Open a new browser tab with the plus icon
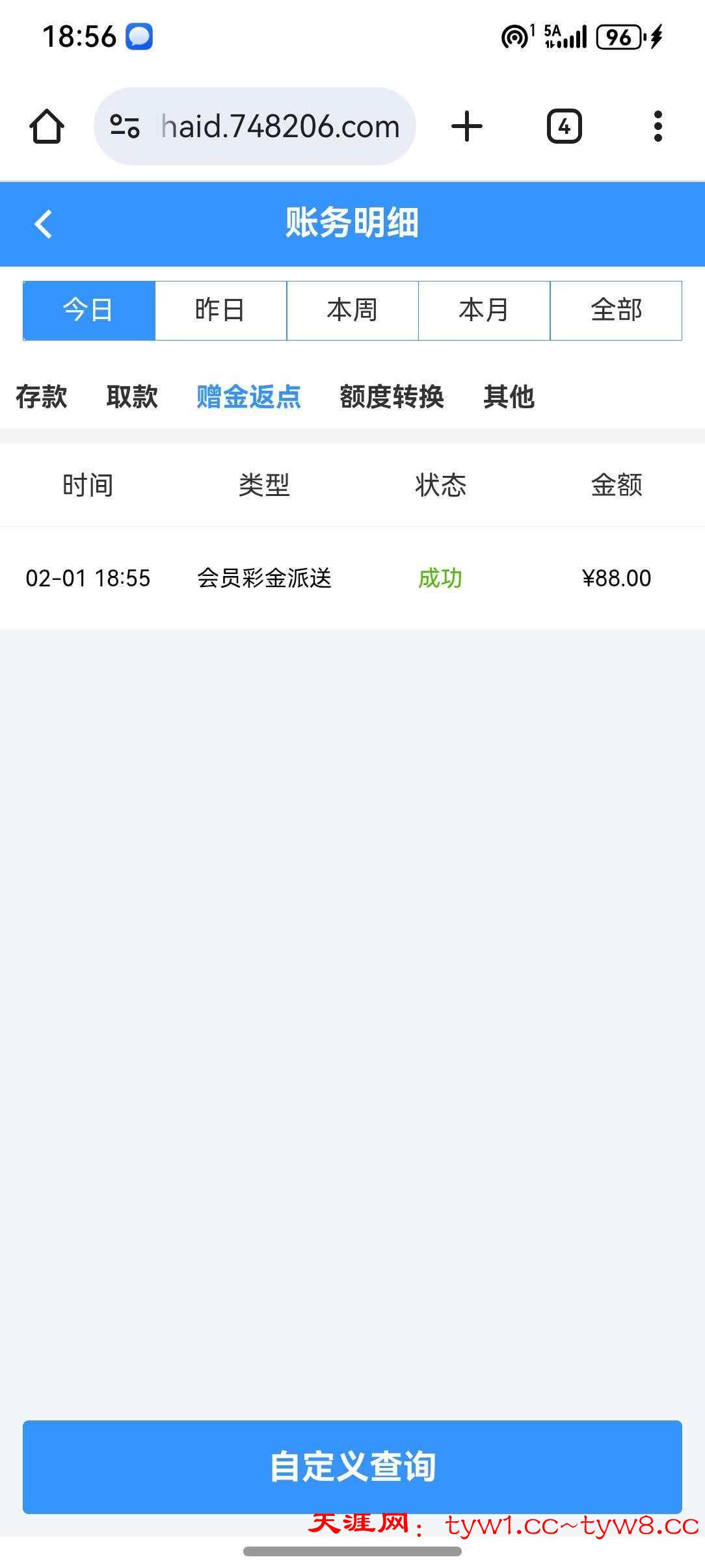705x1568 pixels. (x=467, y=126)
